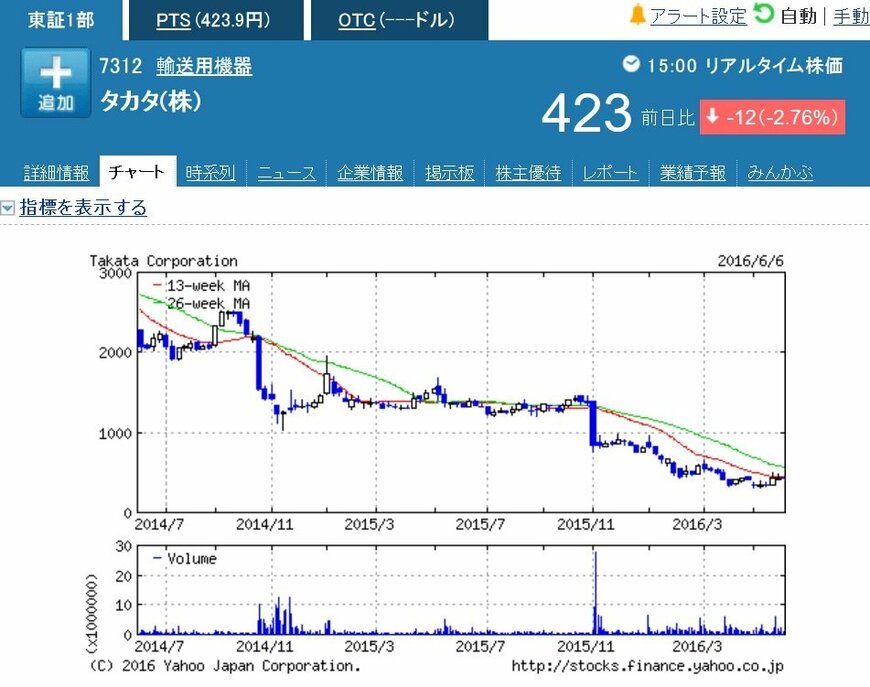Go to the 詳細情報 tab
This screenshot has height=687, width=870.
[56, 173]
